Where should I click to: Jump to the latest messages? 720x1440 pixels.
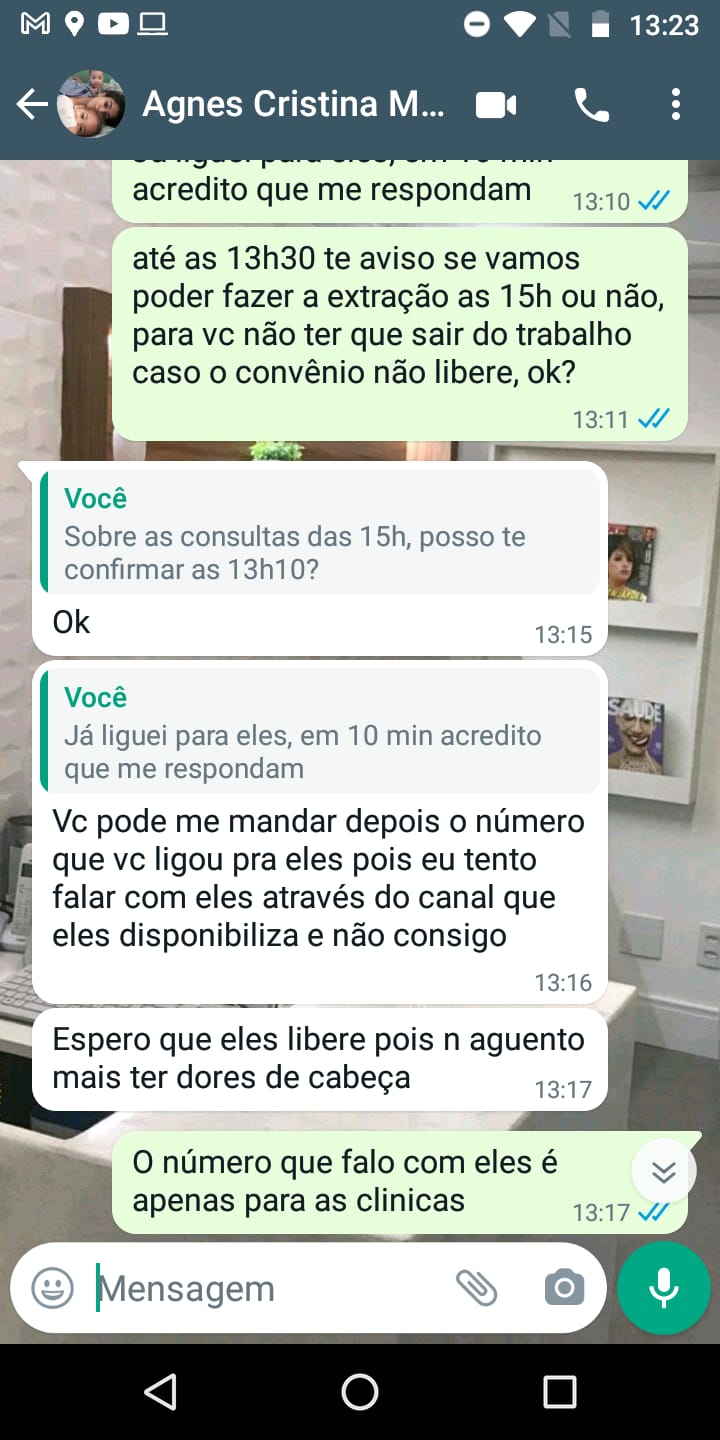click(x=664, y=1171)
